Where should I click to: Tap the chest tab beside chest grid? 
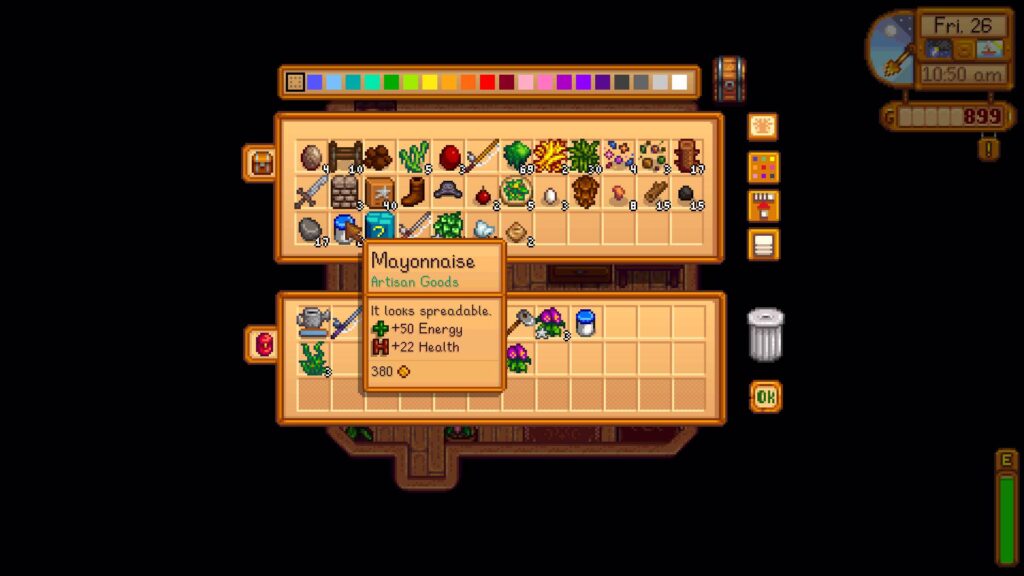(260, 162)
